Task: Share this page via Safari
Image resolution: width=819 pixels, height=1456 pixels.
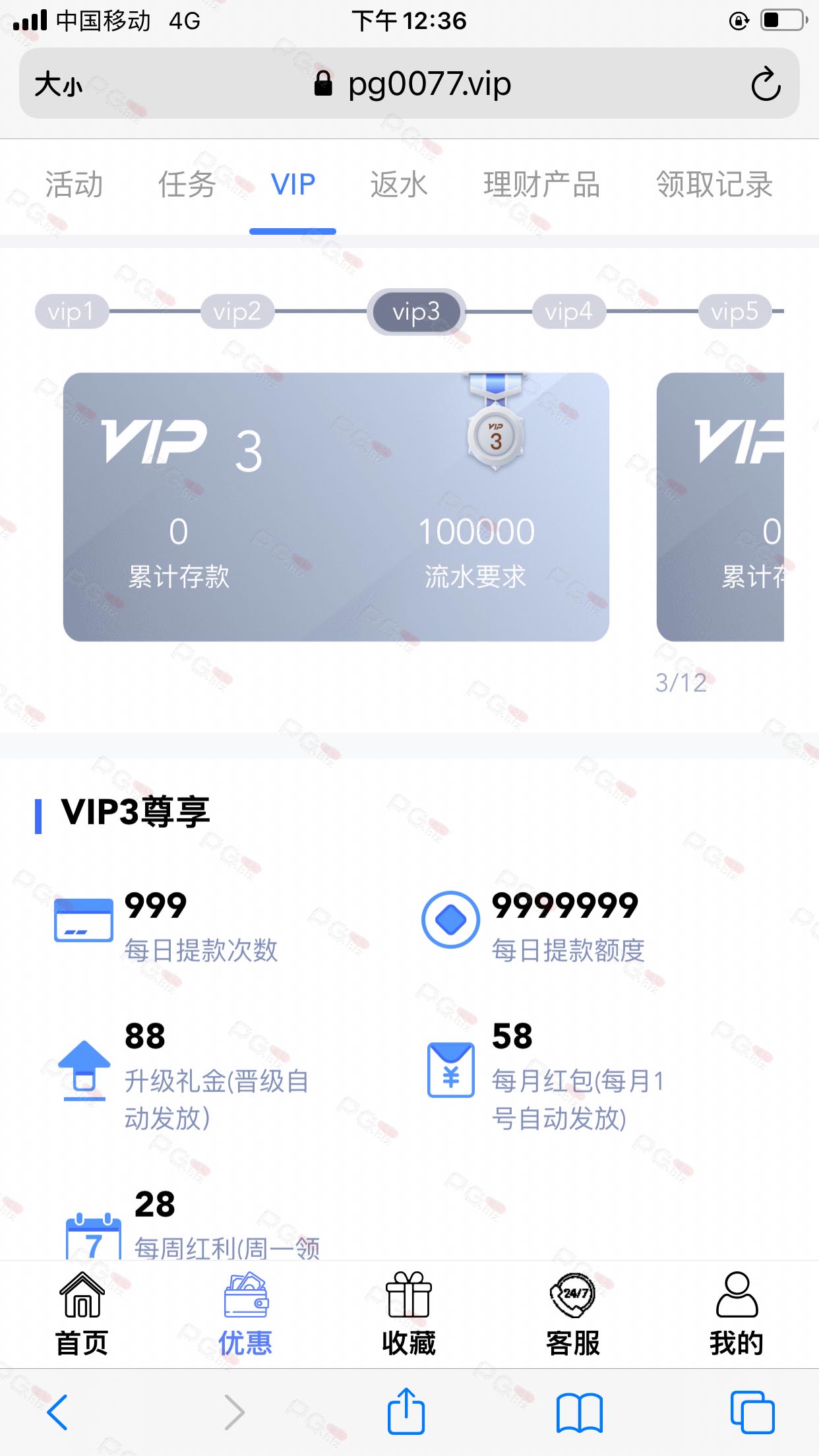Action: pyautogui.click(x=406, y=1410)
